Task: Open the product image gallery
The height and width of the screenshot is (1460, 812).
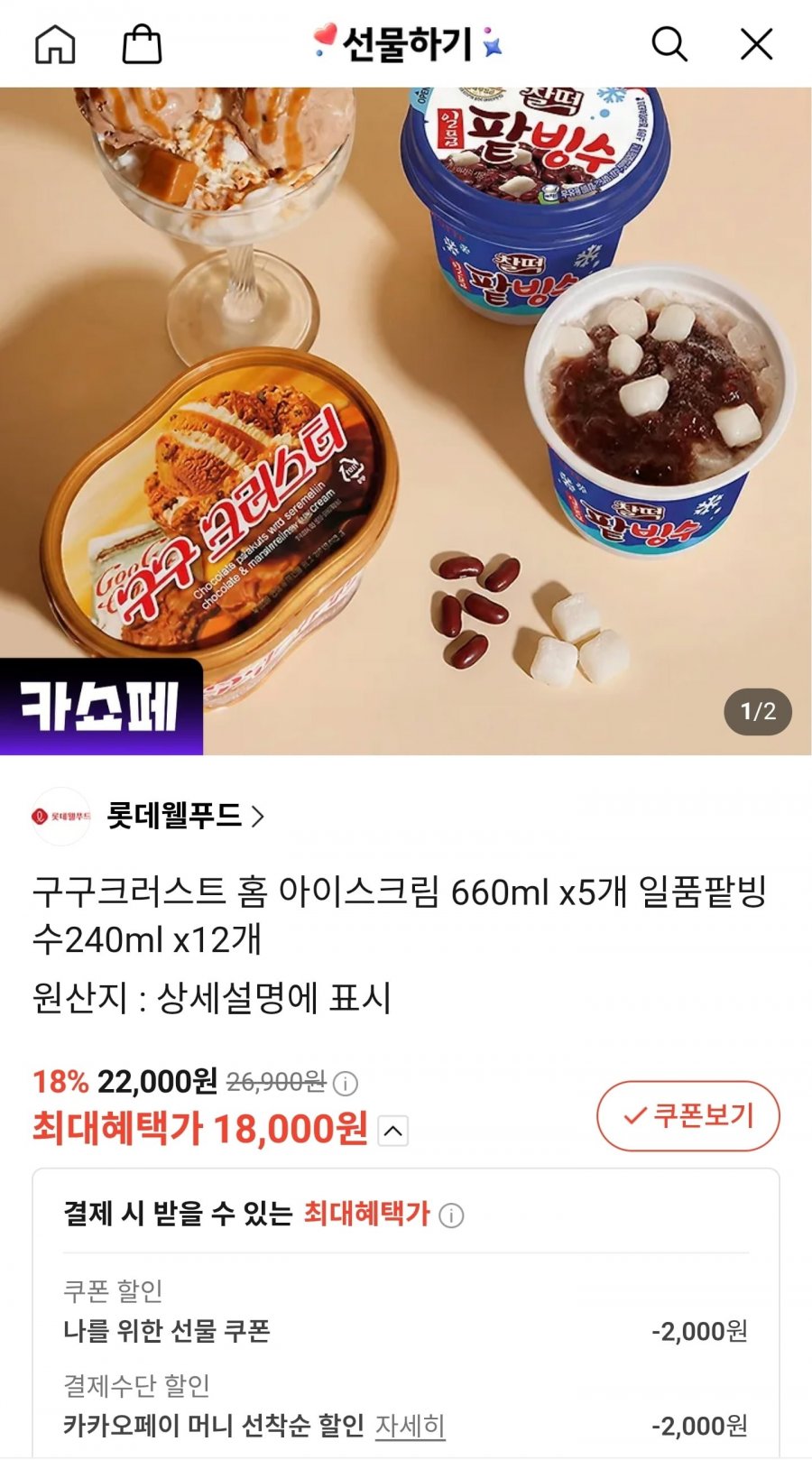Action: tap(406, 420)
